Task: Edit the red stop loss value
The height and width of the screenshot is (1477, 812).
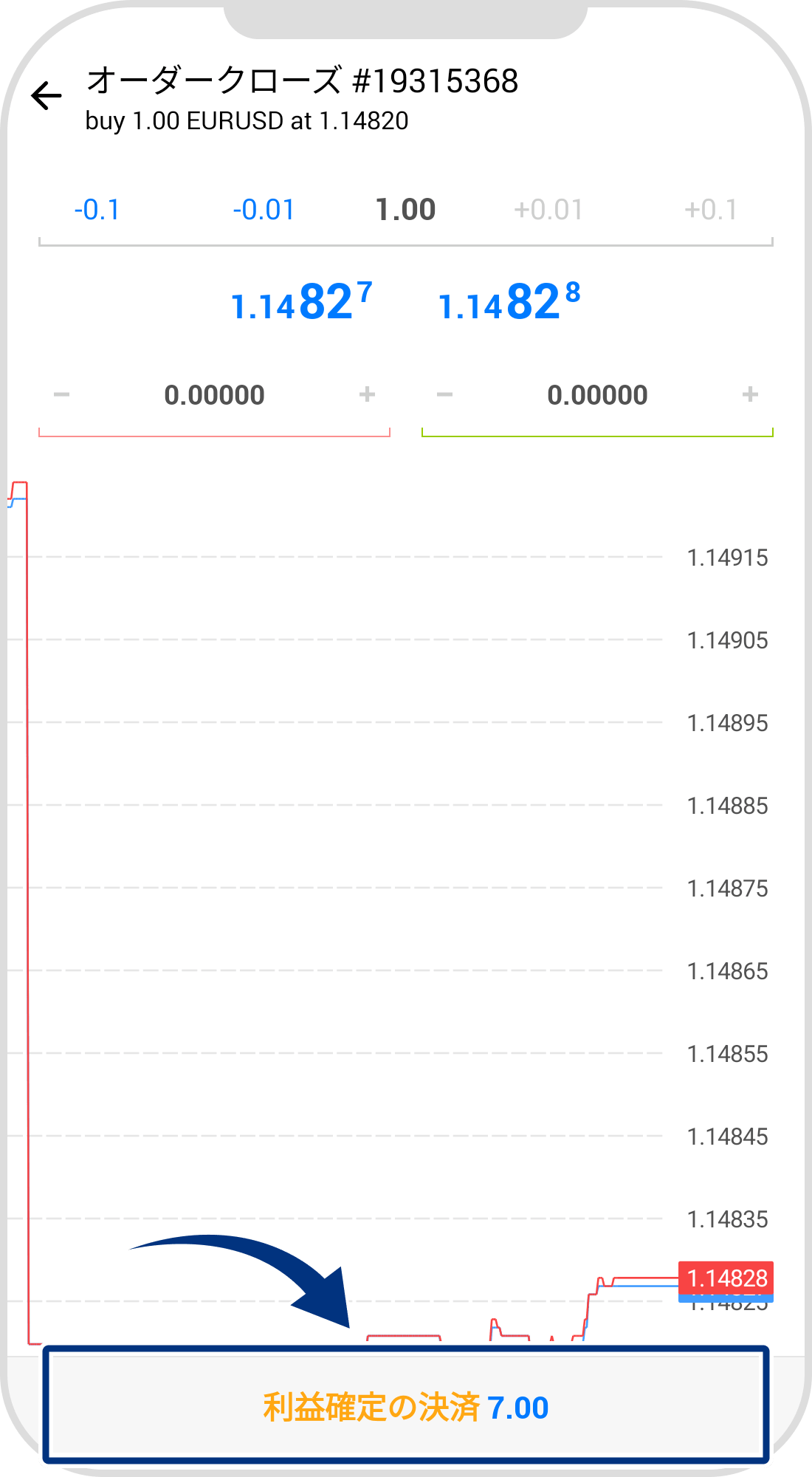Action: (214, 395)
